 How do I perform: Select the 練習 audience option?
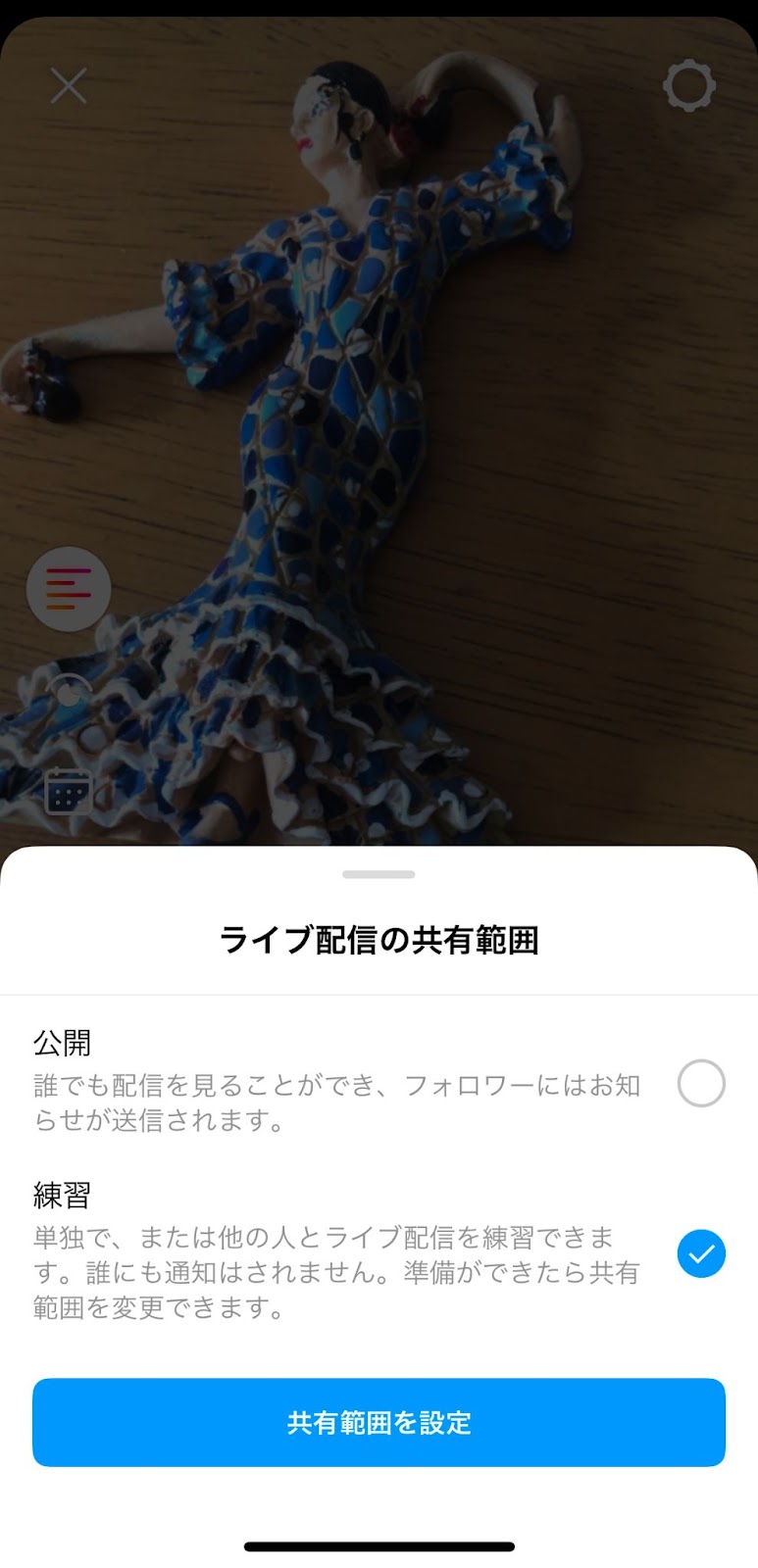click(x=379, y=1252)
